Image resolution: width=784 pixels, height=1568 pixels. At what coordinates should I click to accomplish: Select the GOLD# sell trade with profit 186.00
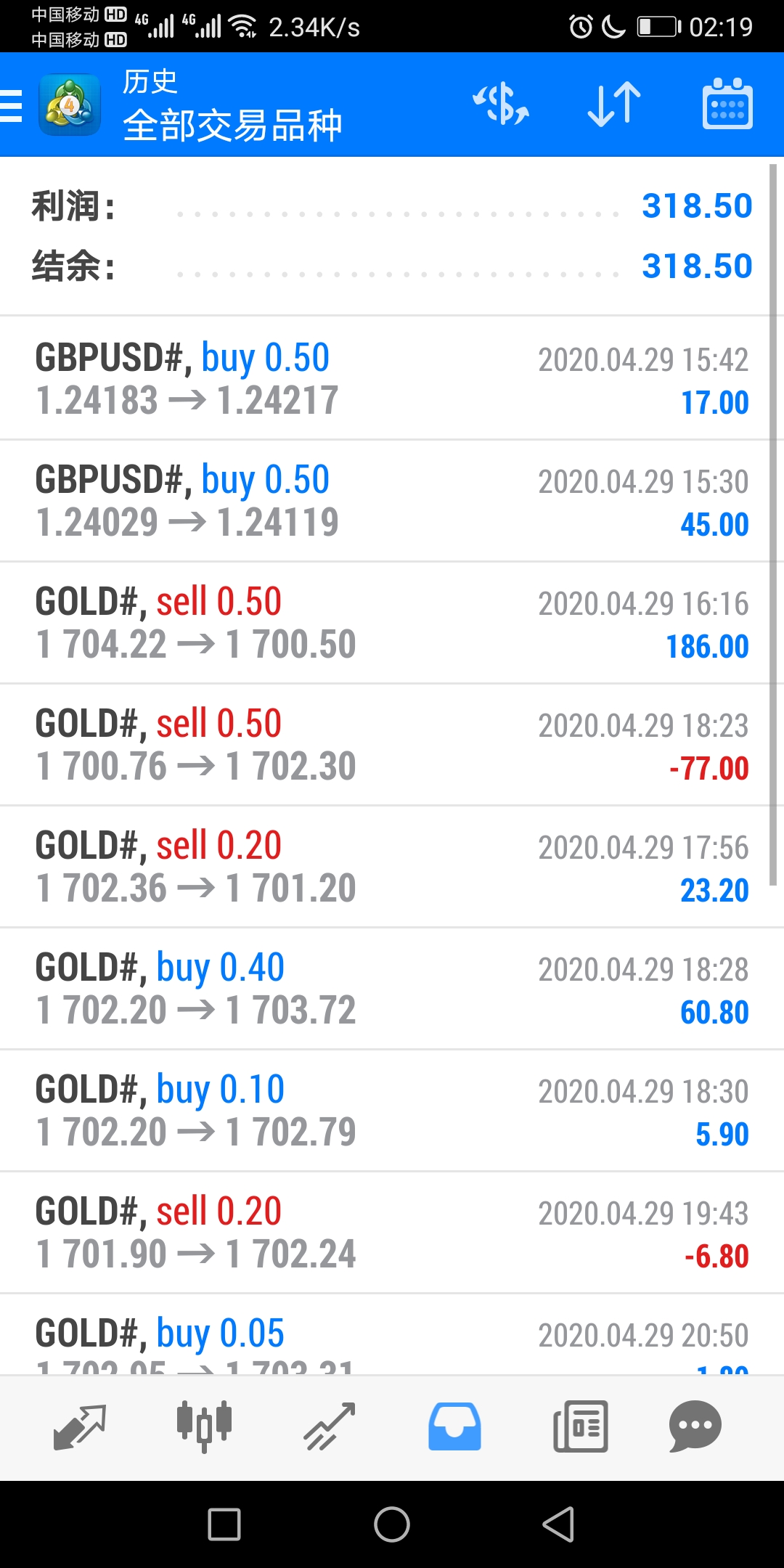(392, 622)
